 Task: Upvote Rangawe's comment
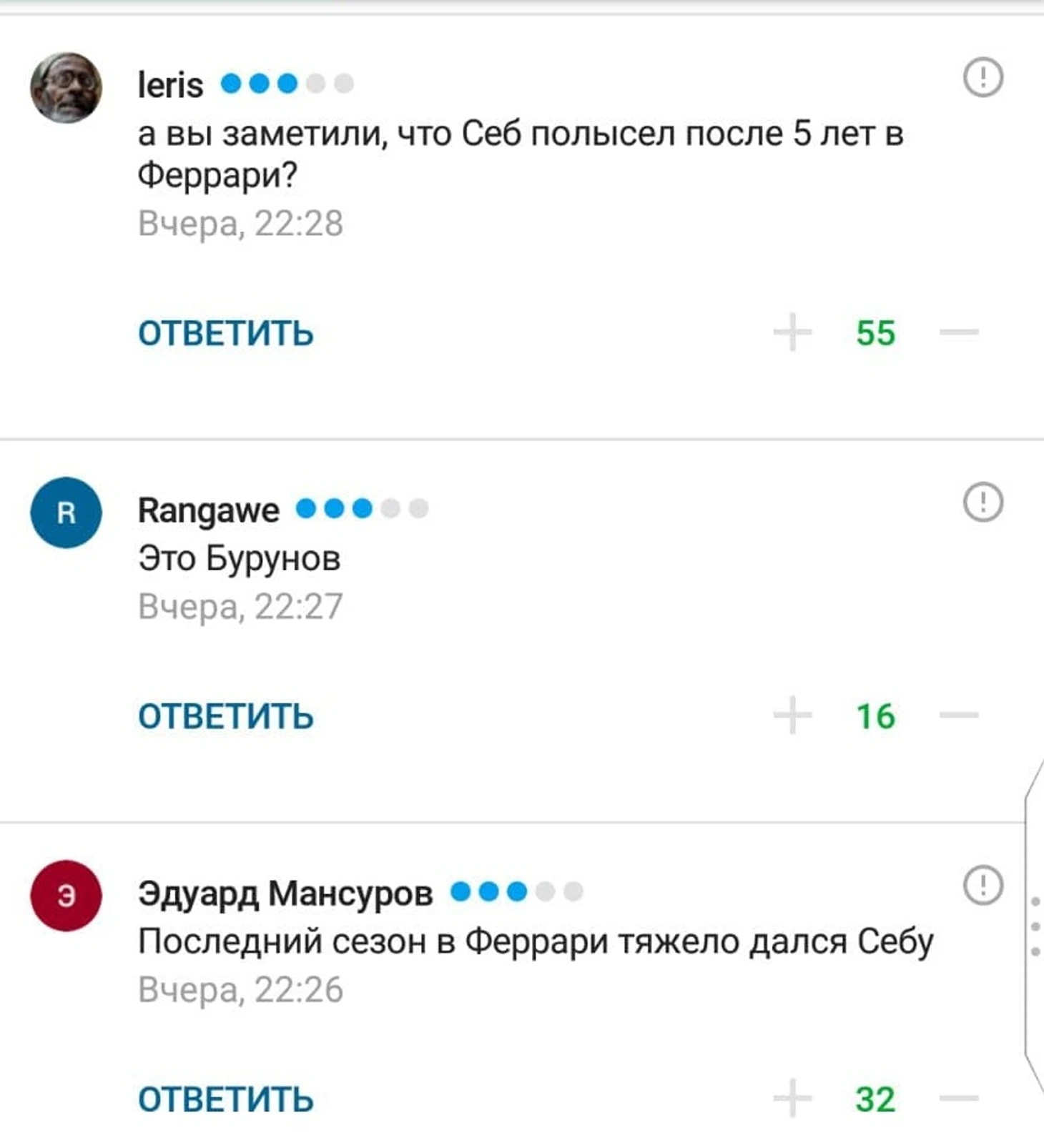click(x=792, y=715)
